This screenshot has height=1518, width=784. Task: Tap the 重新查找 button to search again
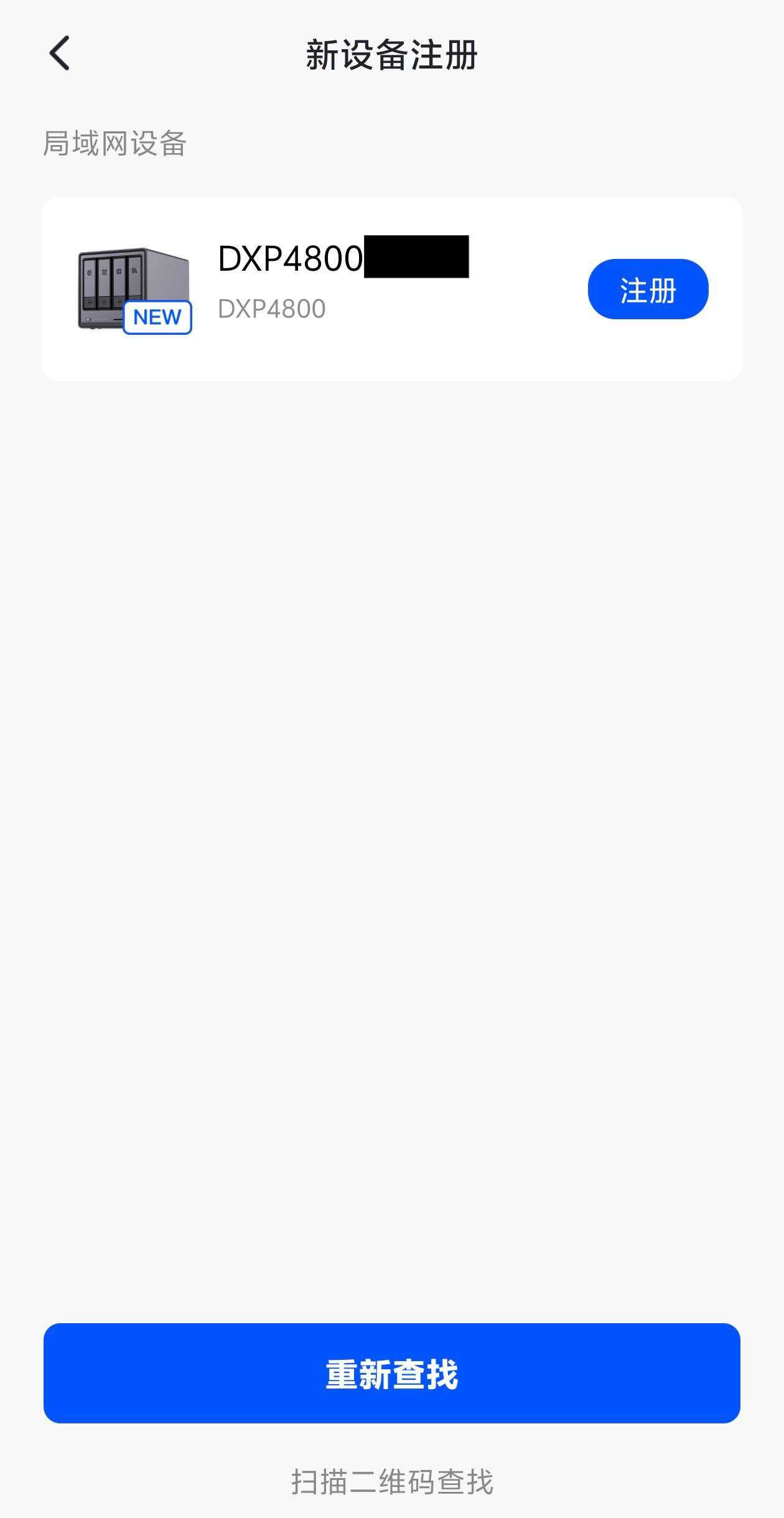[x=392, y=1374]
